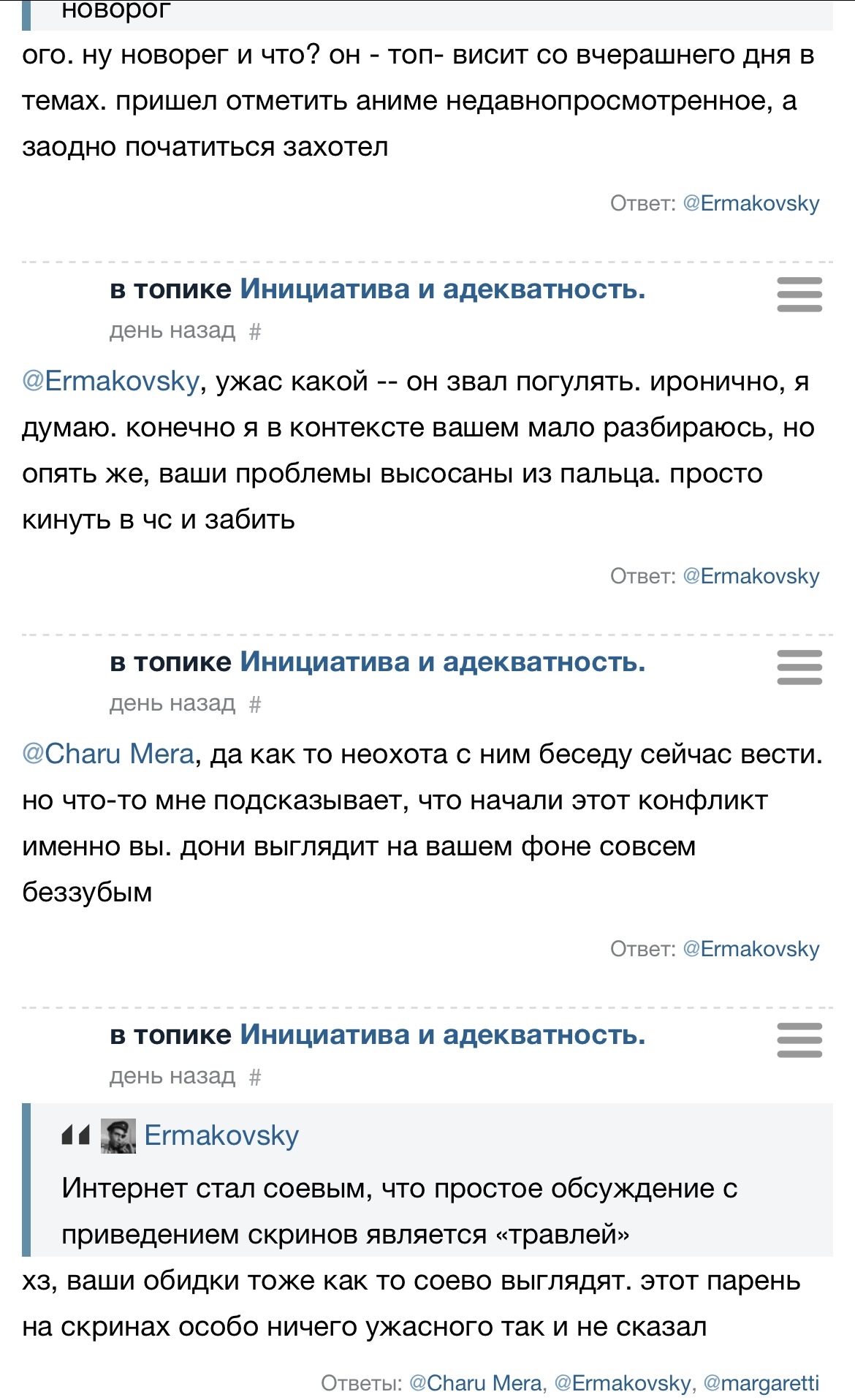
Task: Open topic link in the 'ужас какой' comment
Action: pos(442,290)
